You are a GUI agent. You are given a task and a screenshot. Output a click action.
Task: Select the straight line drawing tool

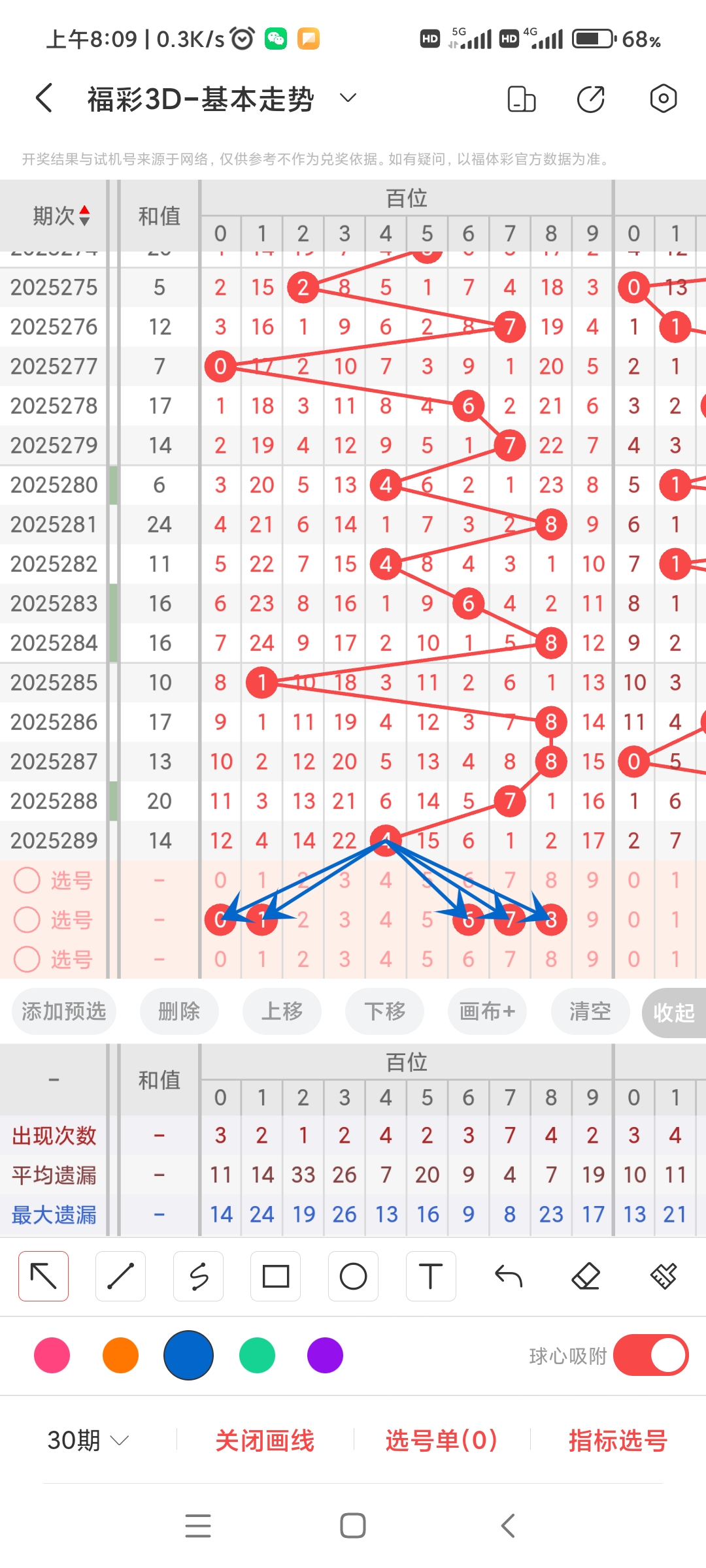pyautogui.click(x=120, y=1275)
